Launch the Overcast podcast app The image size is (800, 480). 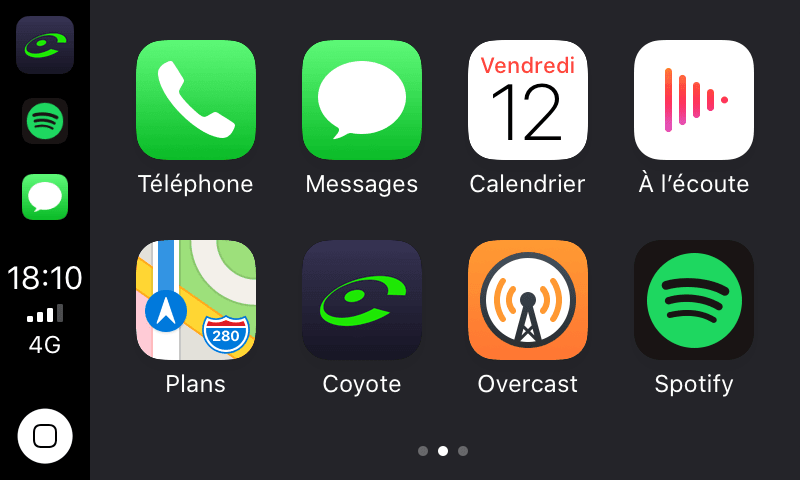tap(528, 300)
